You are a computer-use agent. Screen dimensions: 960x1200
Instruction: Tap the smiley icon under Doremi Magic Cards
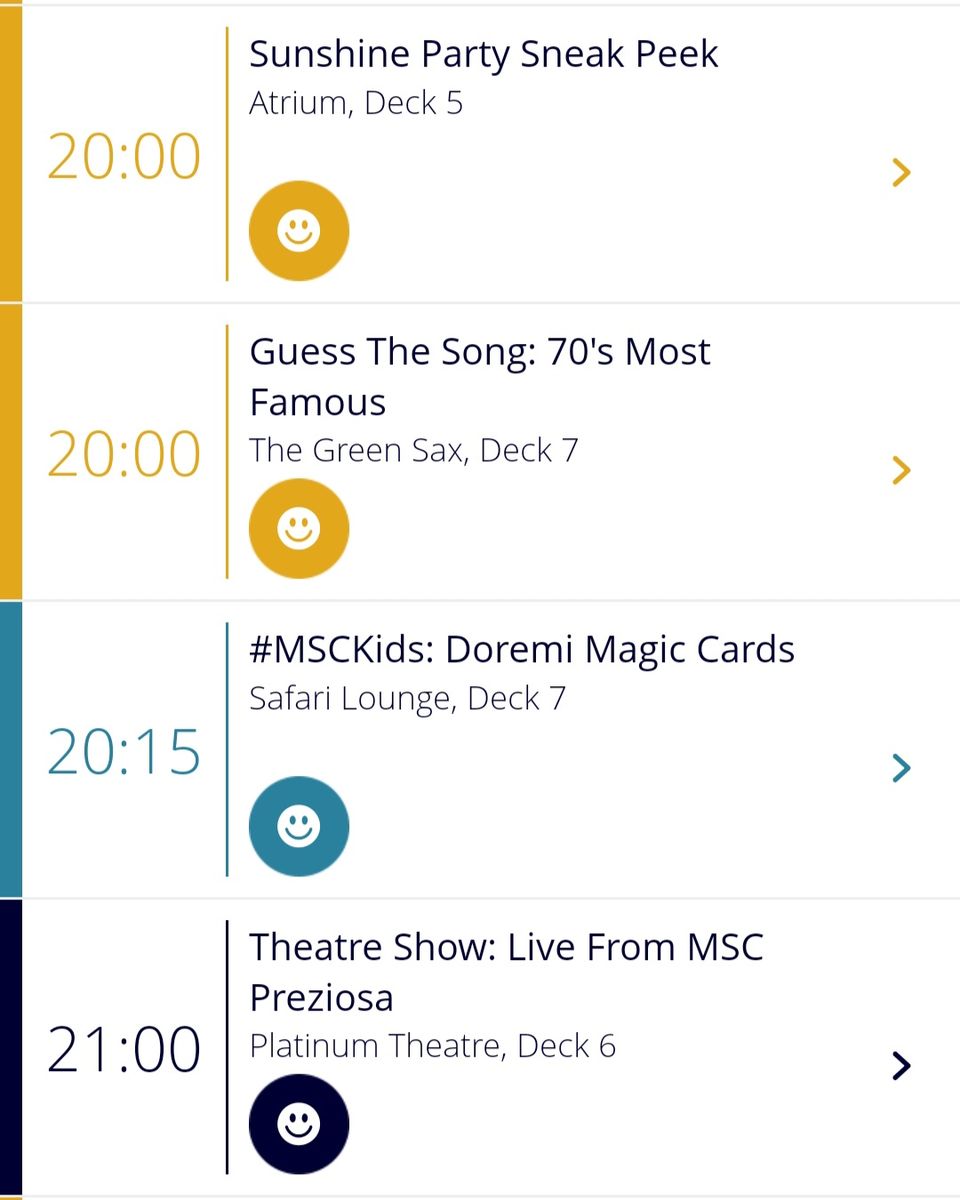coord(299,827)
